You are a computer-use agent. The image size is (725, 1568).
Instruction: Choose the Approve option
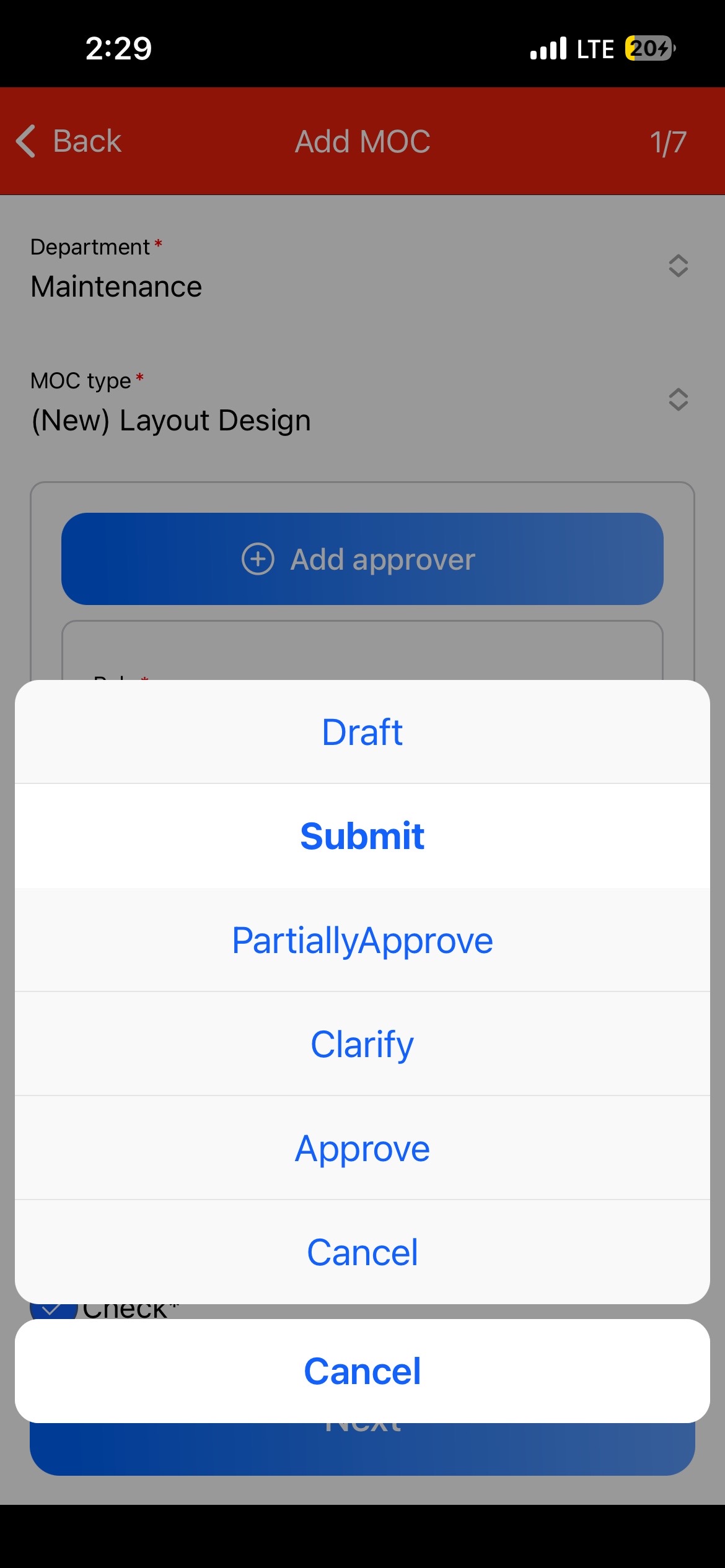tap(362, 1148)
